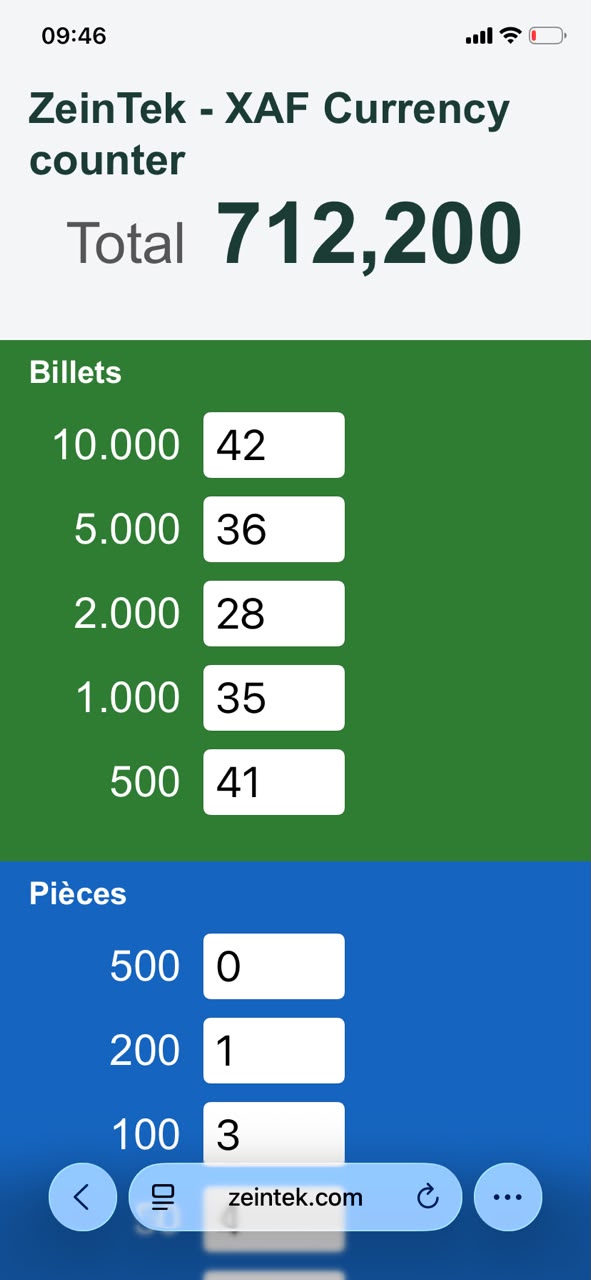Change the 200 pièces quantity

pos(274,1050)
